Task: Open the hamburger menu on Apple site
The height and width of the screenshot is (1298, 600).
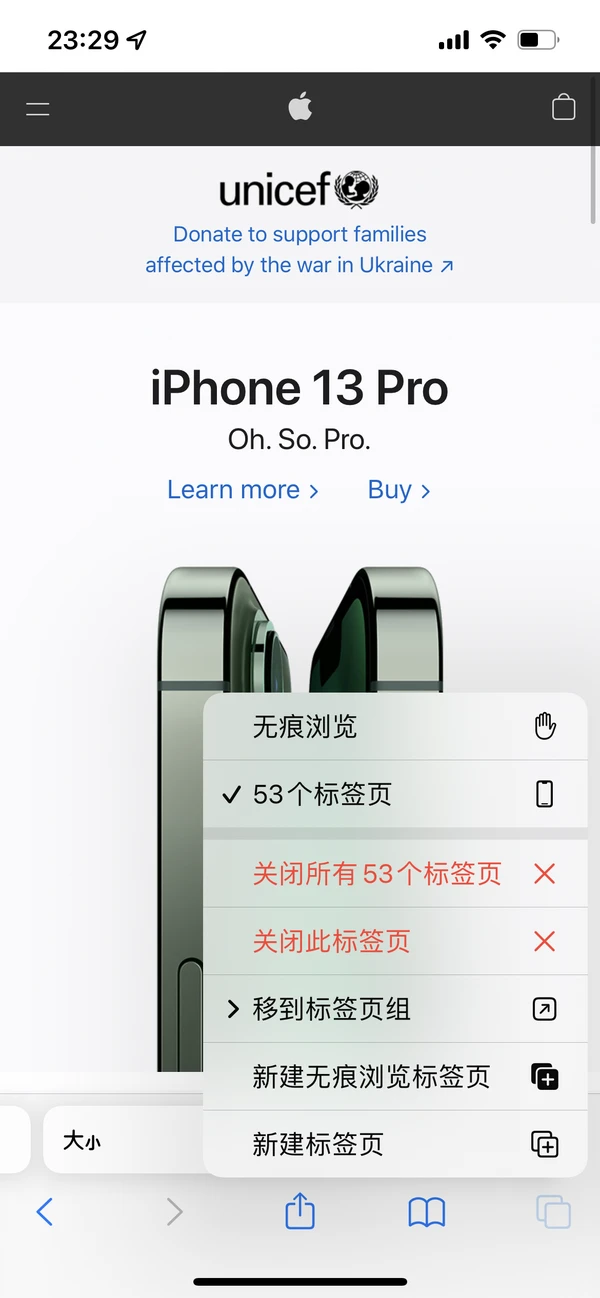Action: pos(38,109)
